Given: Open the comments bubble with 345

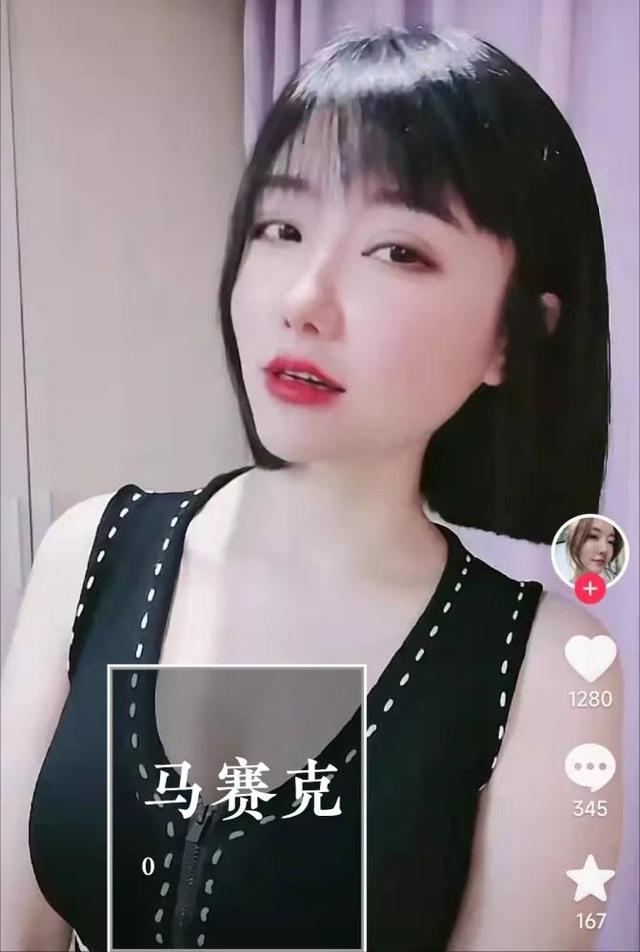Looking at the screenshot, I should click(590, 768).
